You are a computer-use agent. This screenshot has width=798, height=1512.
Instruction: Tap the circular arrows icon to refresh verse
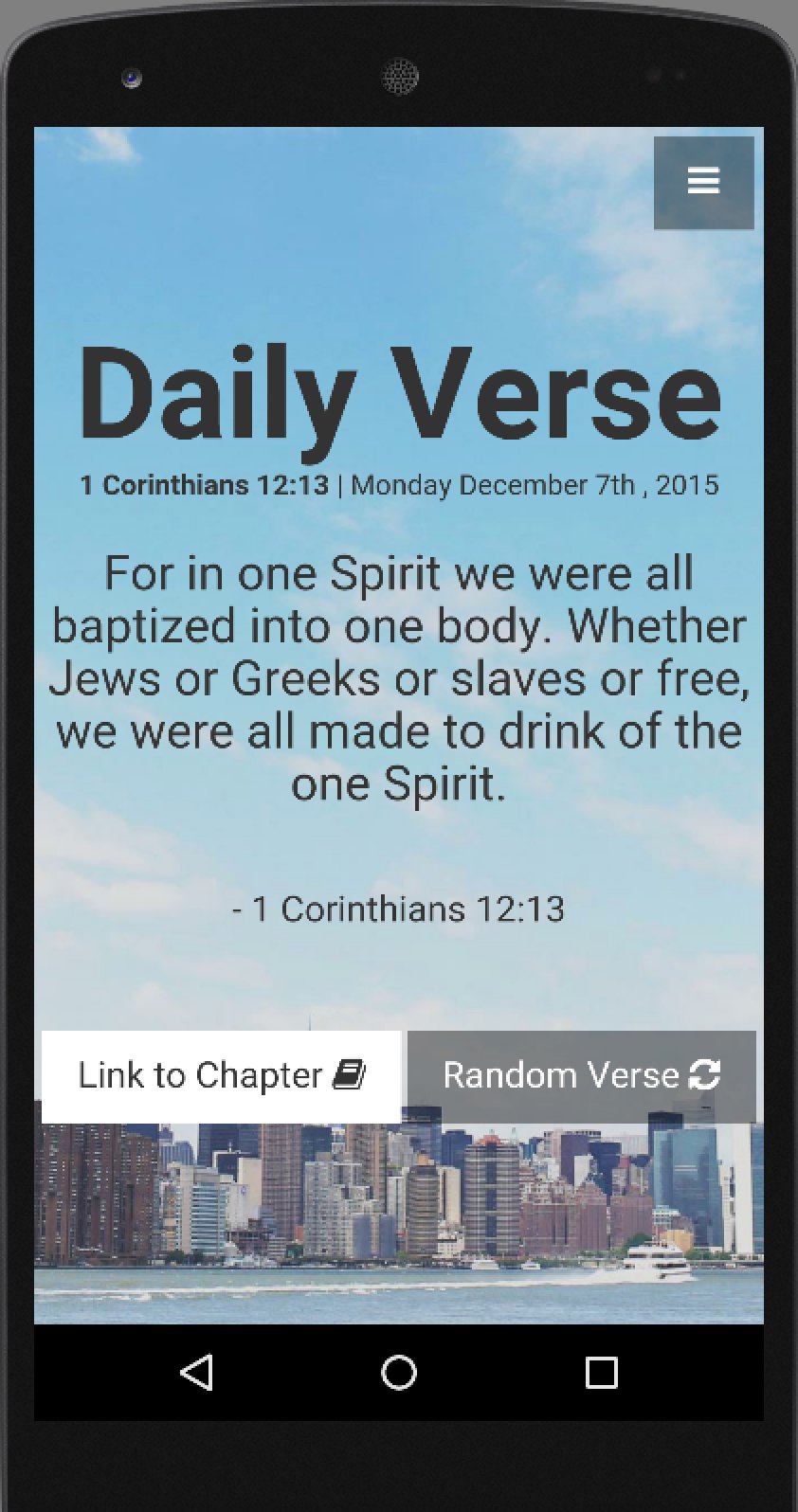[x=705, y=1074]
